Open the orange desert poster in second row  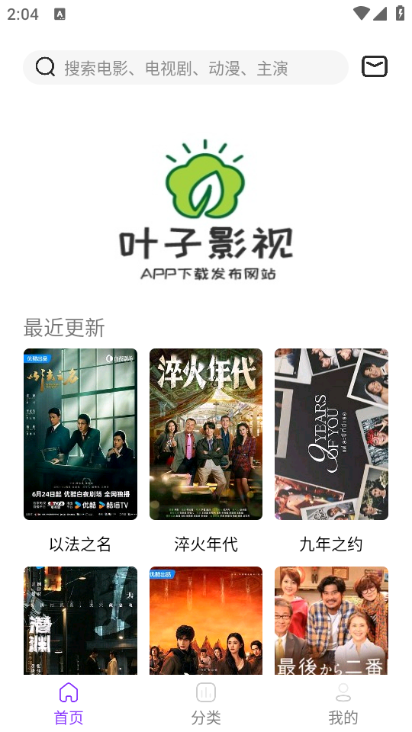pos(206,621)
